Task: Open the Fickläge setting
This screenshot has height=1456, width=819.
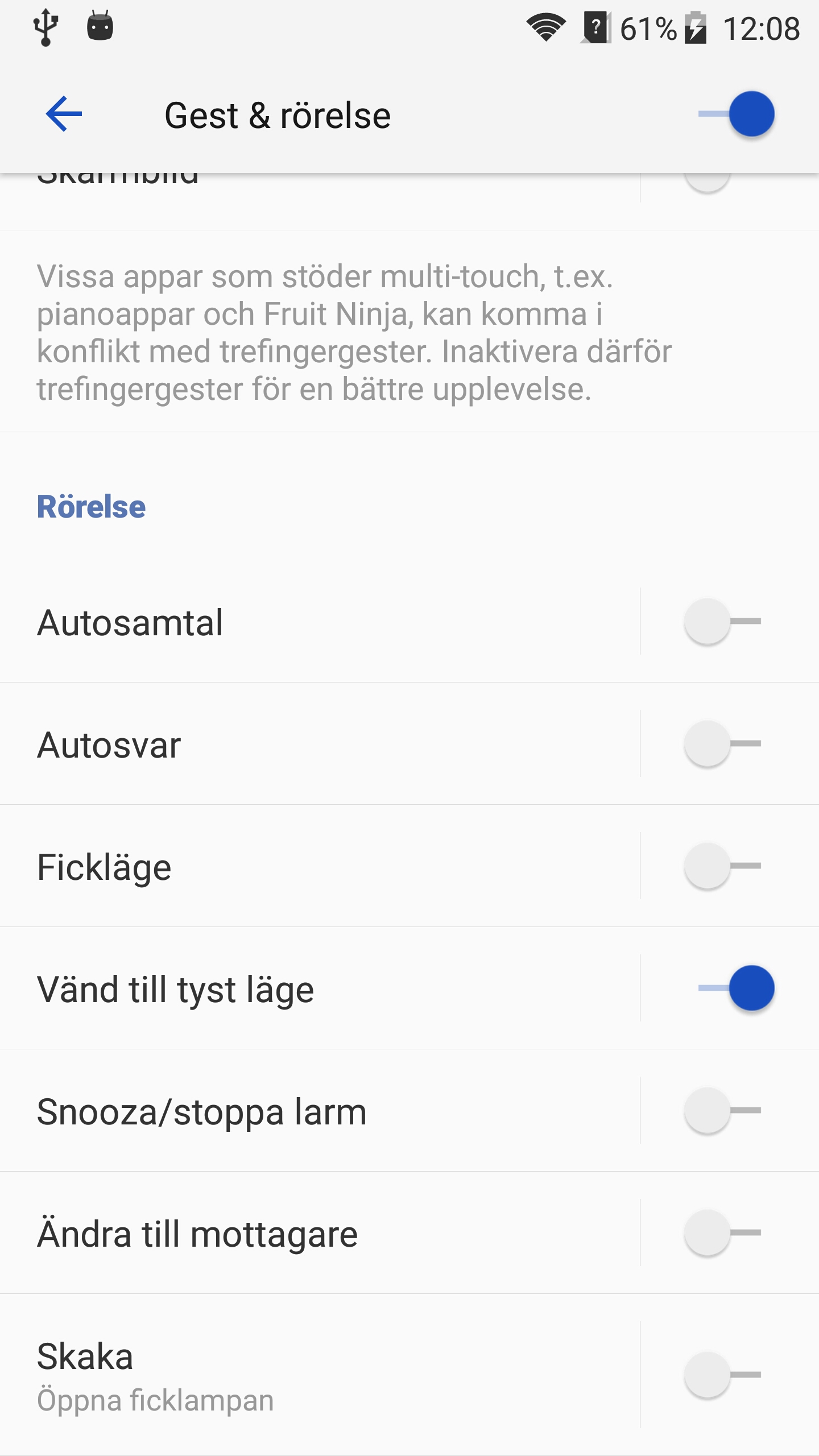Action: point(320,866)
